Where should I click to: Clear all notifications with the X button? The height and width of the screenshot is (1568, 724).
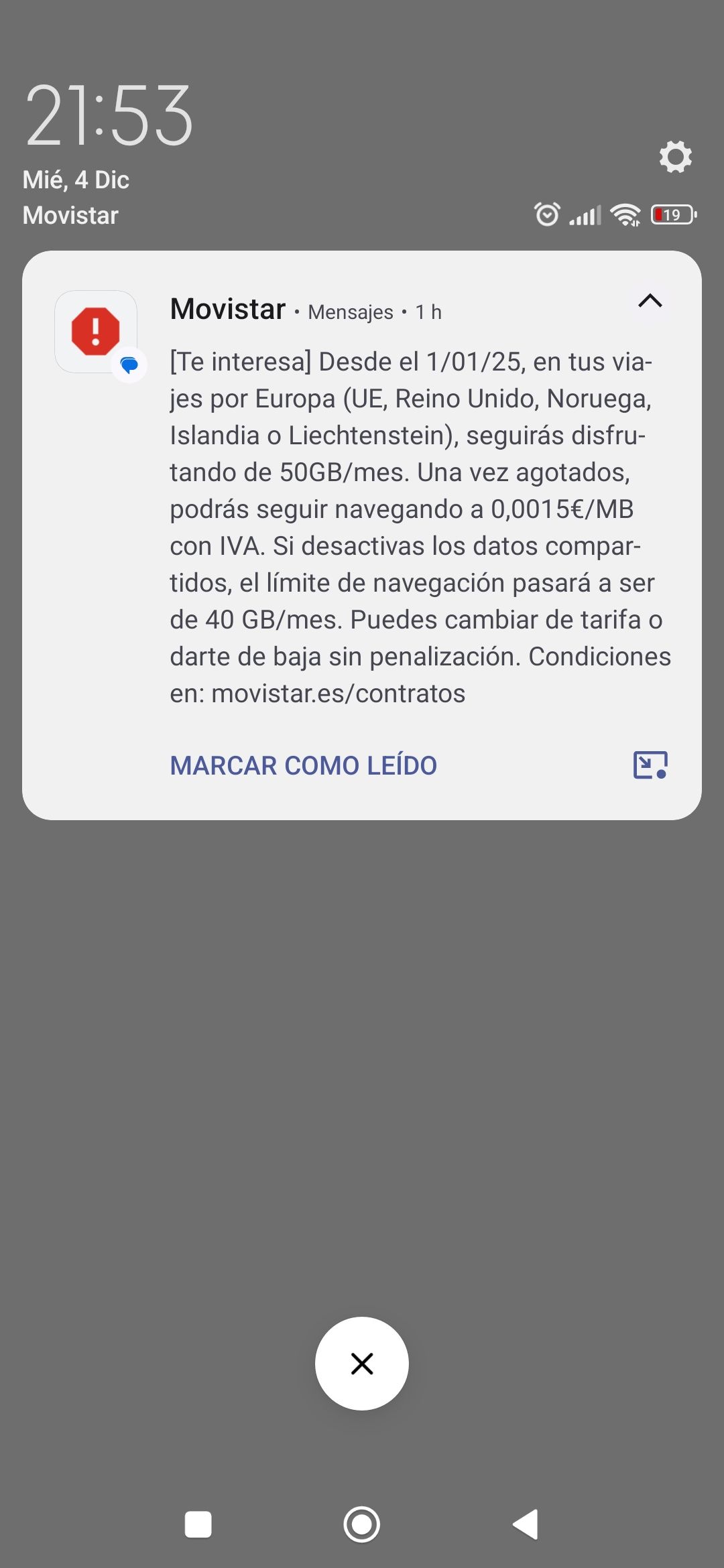click(x=362, y=1364)
